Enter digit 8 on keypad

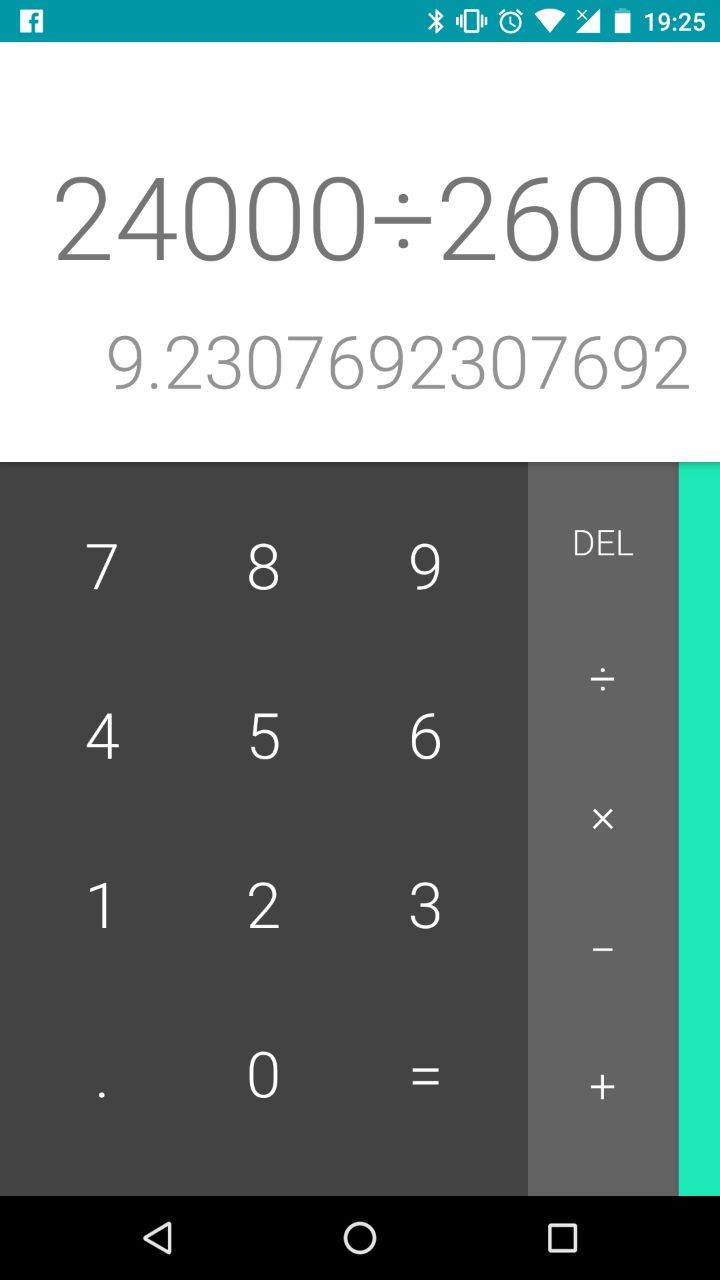pyautogui.click(x=263, y=566)
